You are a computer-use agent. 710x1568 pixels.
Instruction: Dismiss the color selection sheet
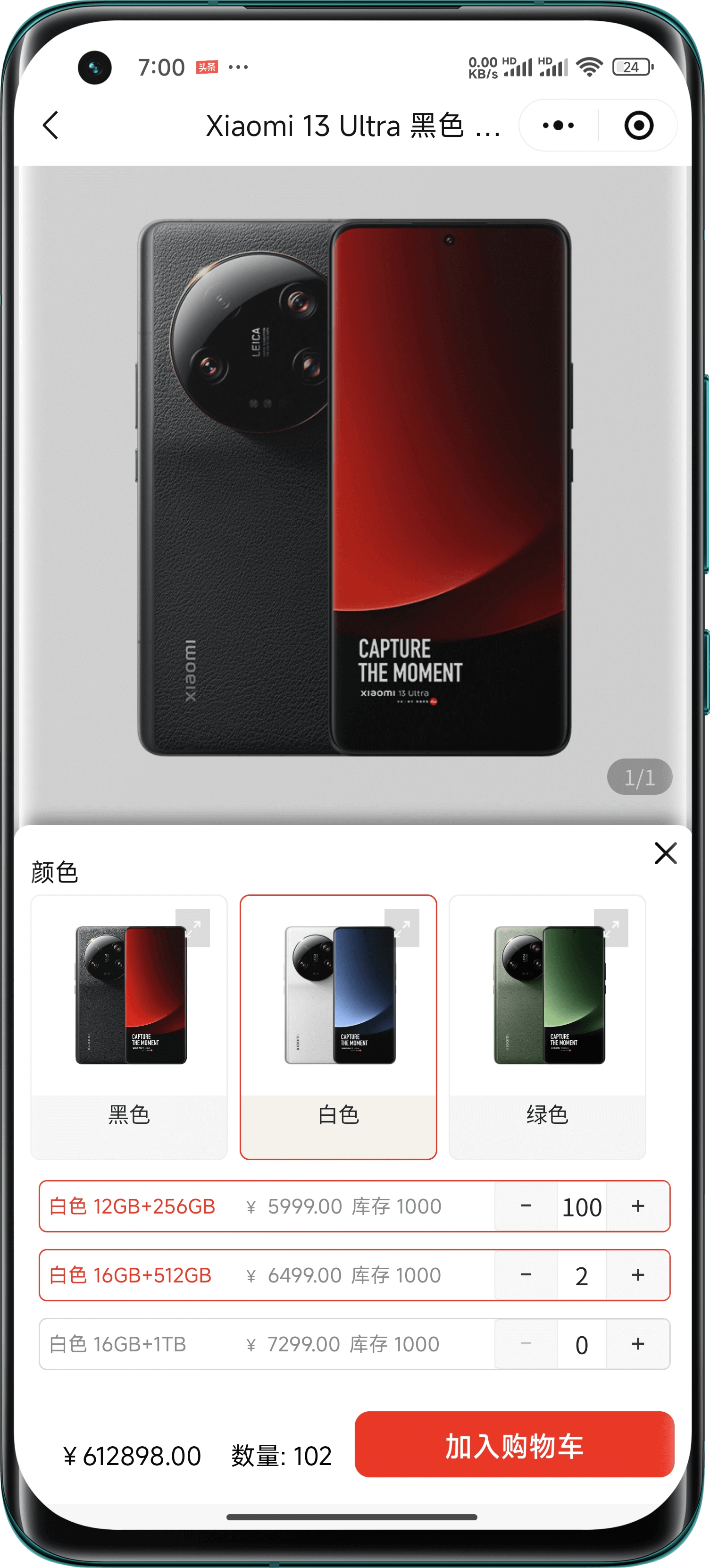pos(666,853)
